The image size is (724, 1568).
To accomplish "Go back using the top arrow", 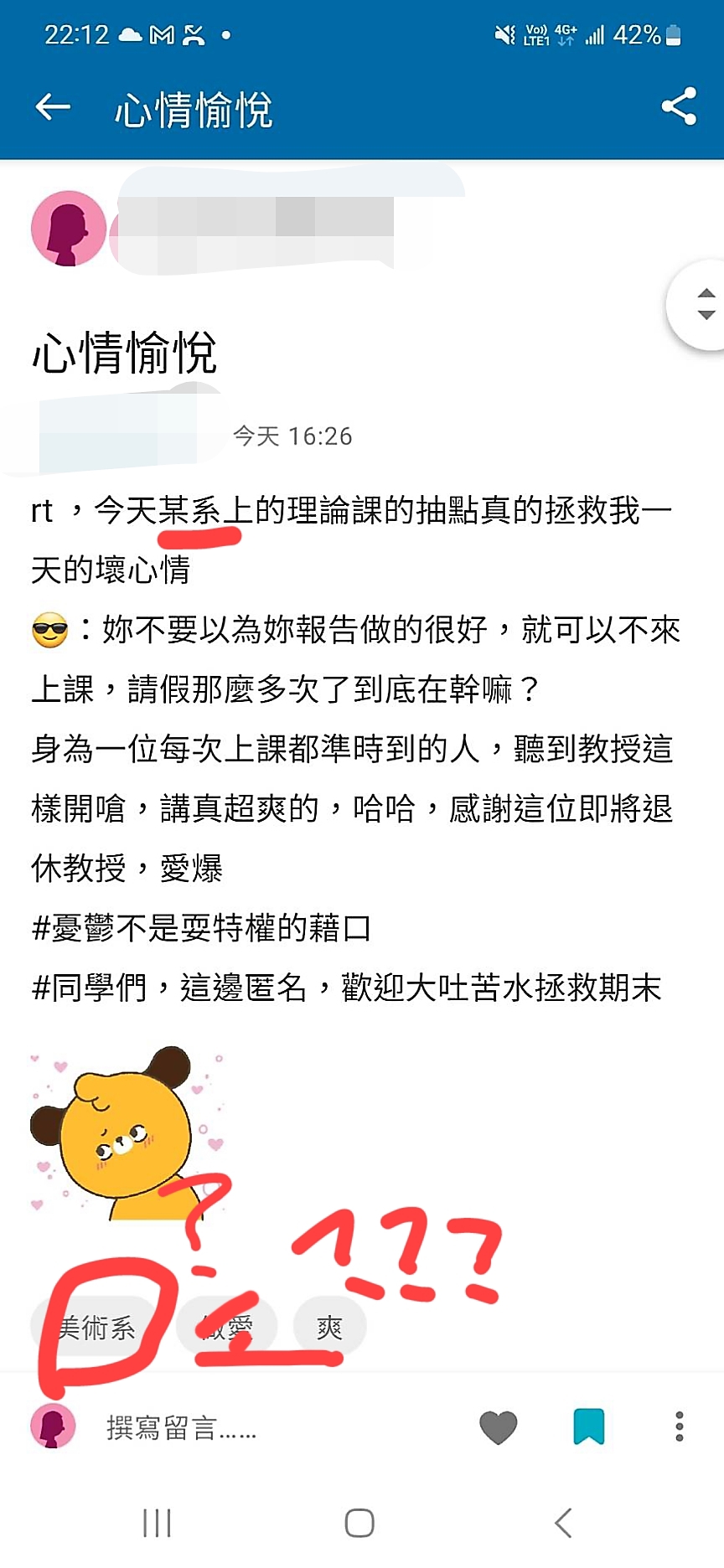I will coord(53,107).
